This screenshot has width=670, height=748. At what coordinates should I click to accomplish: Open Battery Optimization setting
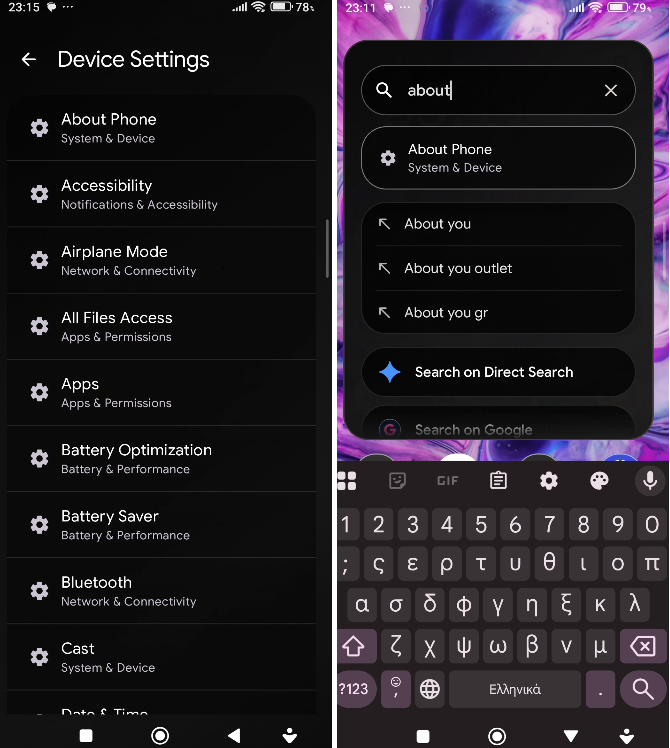[160, 458]
